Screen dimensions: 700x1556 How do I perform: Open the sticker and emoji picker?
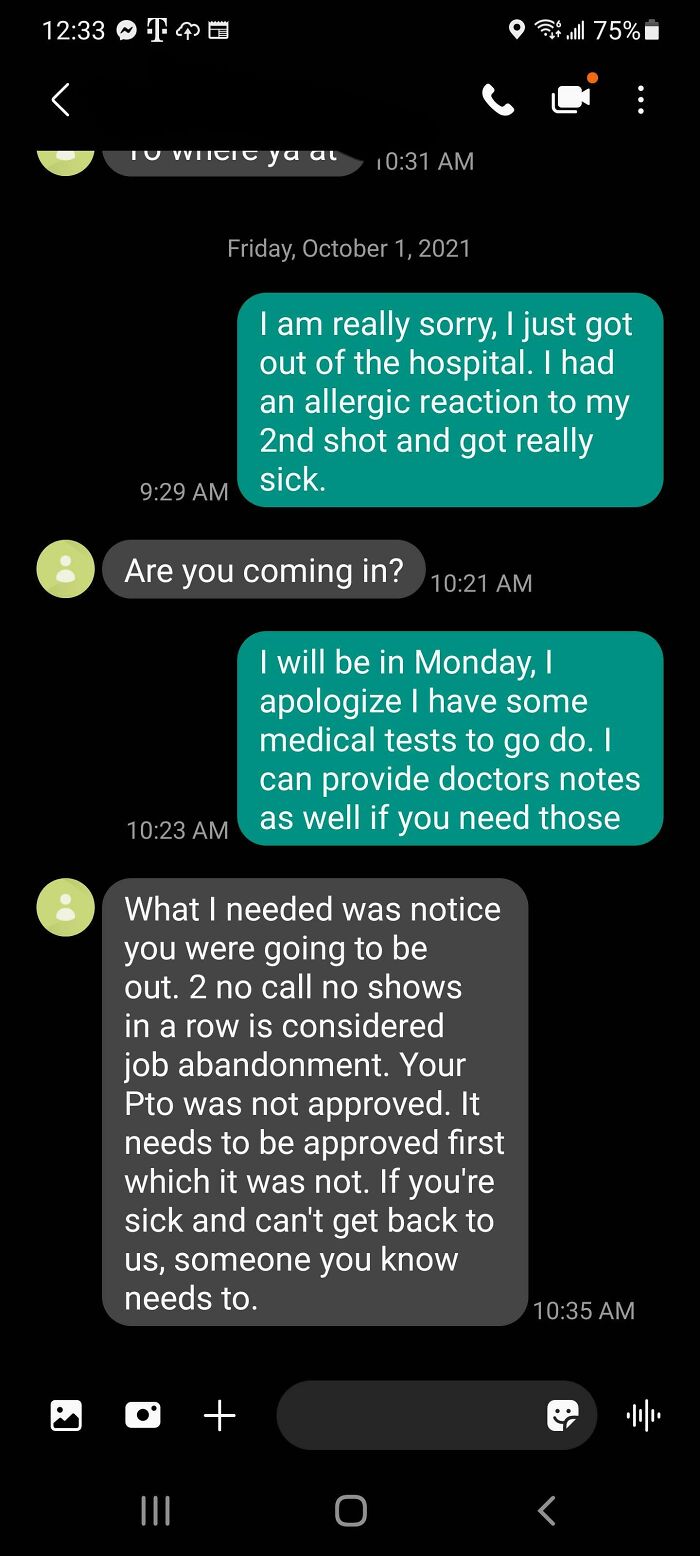pos(563,1415)
